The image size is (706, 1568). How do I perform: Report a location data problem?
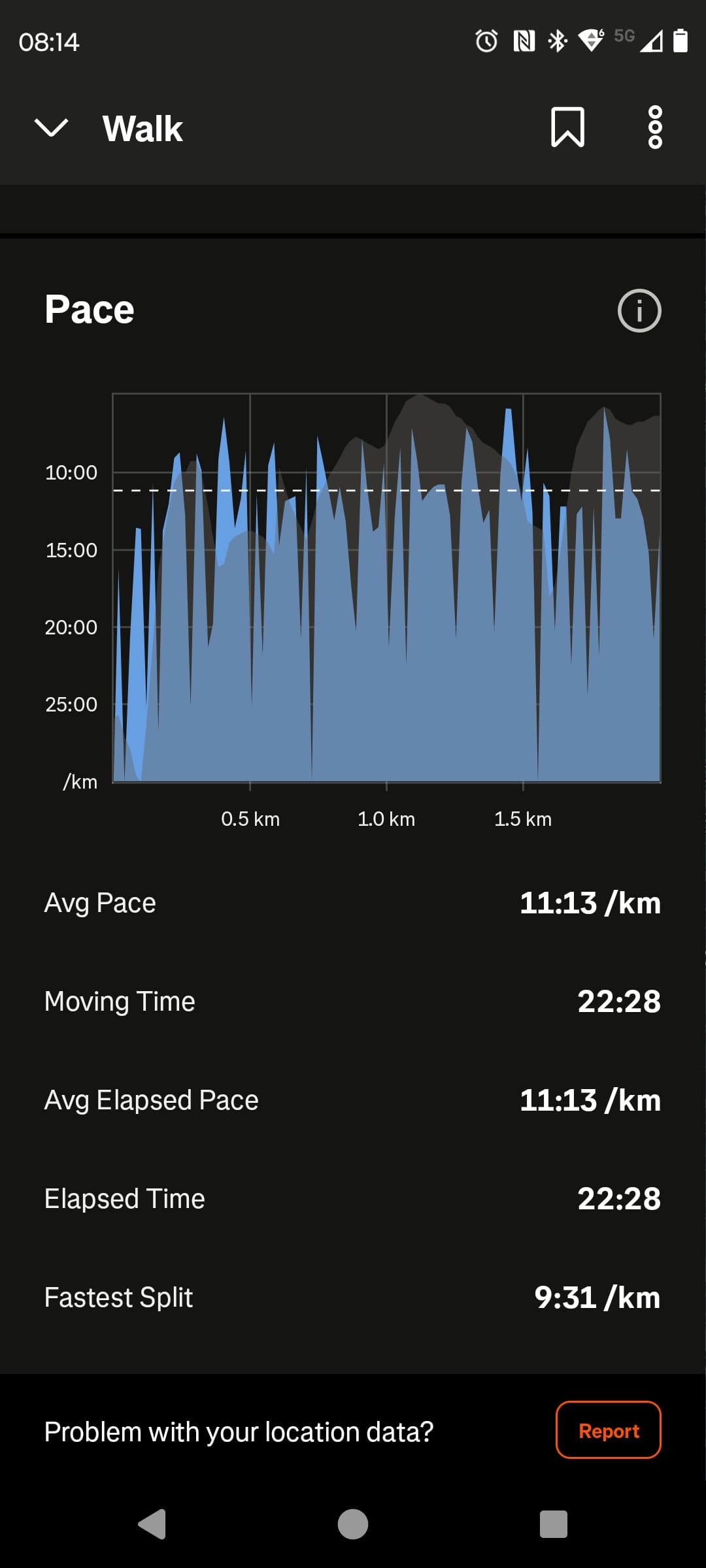click(x=609, y=1430)
